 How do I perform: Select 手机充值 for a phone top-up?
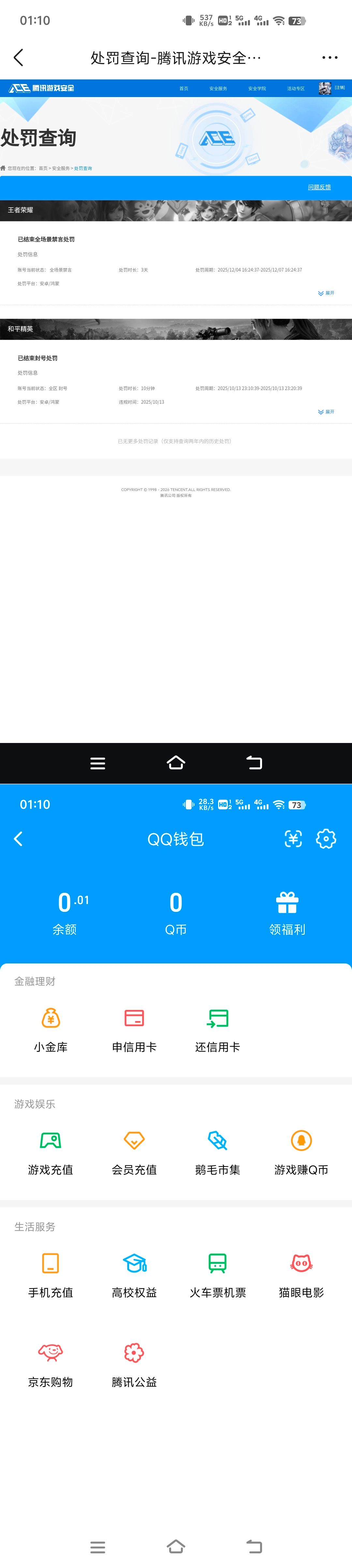(x=51, y=1275)
